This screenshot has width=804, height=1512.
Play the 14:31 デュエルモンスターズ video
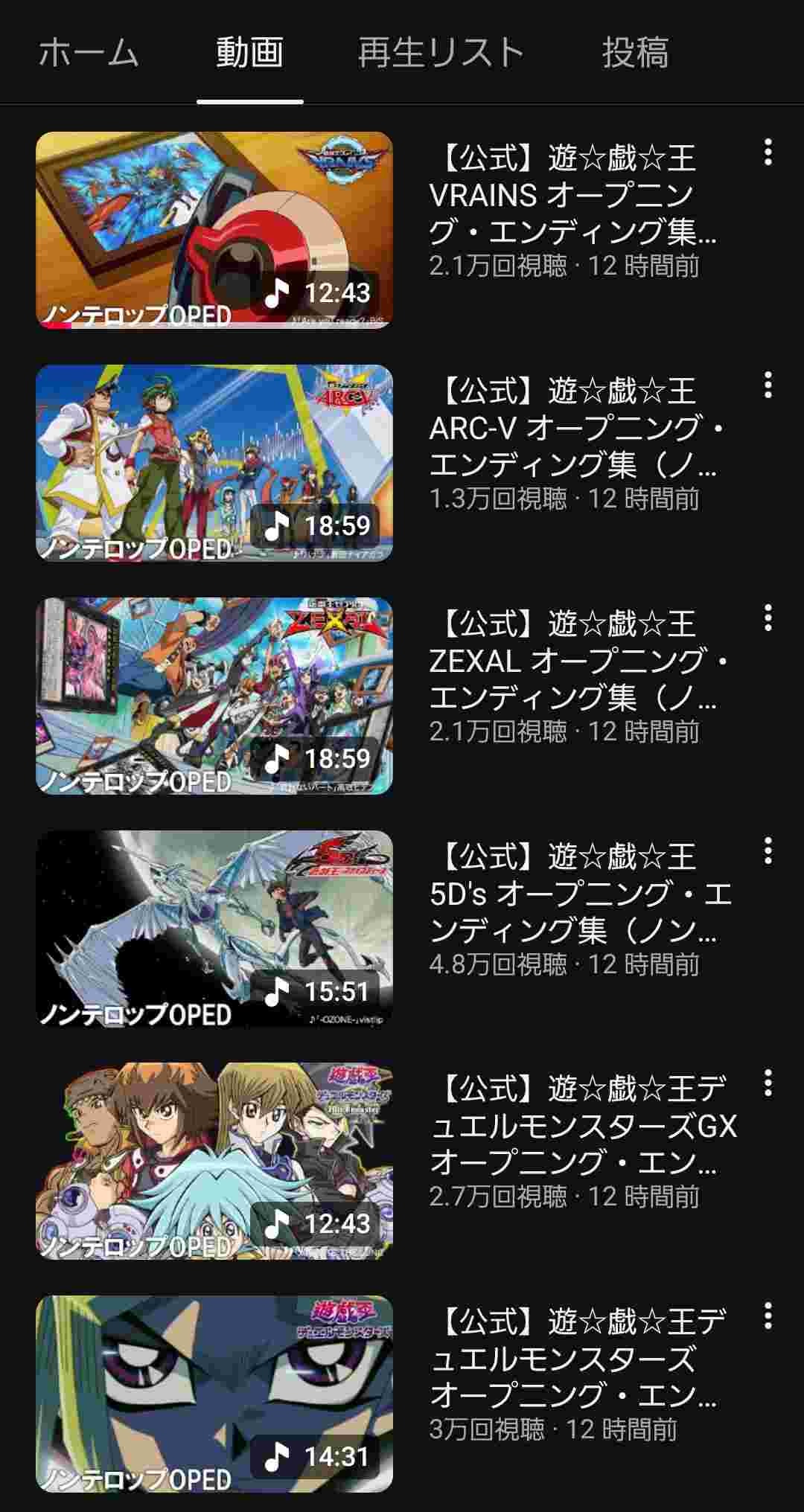pyautogui.click(x=214, y=1394)
